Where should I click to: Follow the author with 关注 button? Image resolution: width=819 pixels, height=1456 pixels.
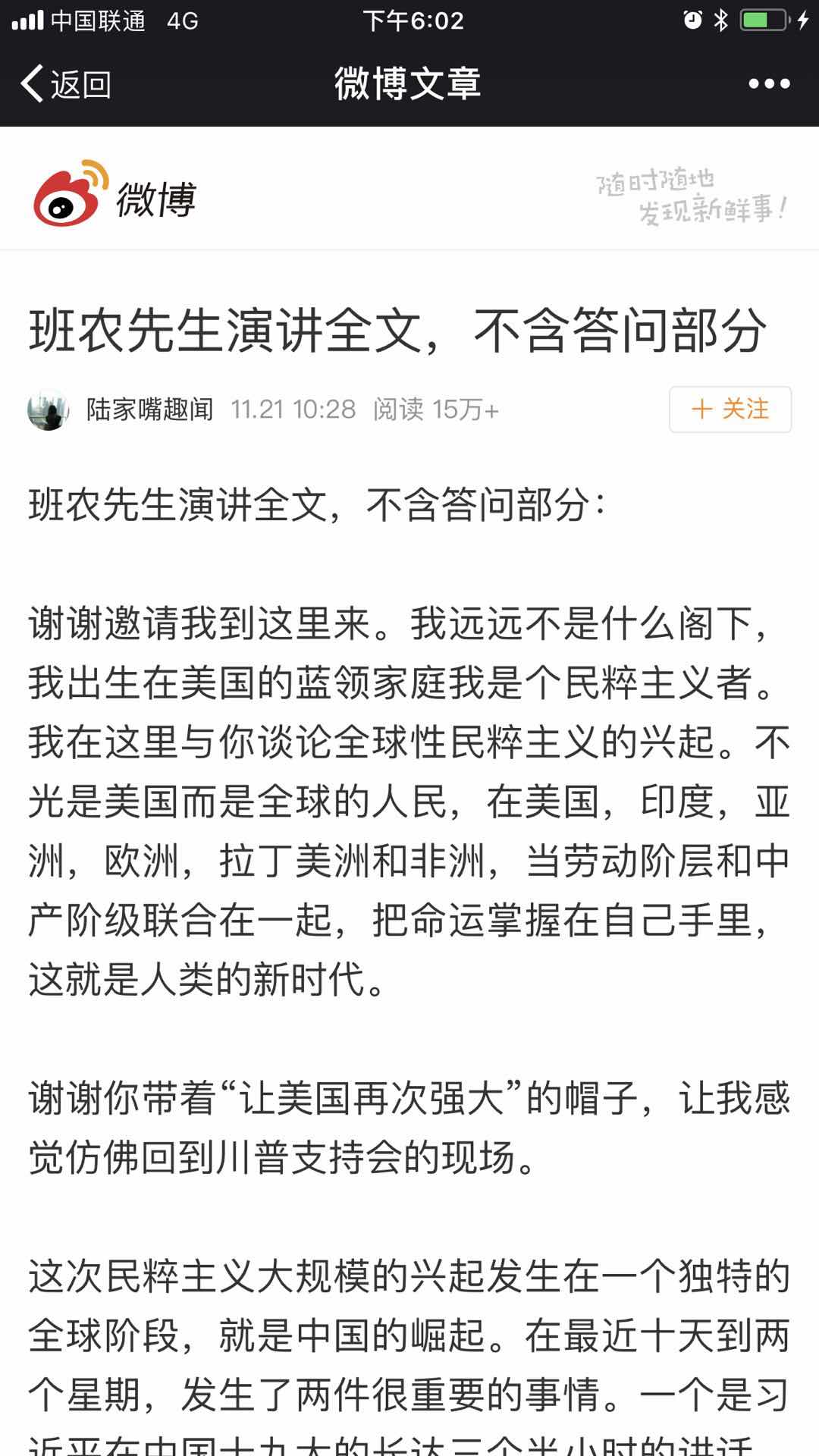tap(730, 409)
